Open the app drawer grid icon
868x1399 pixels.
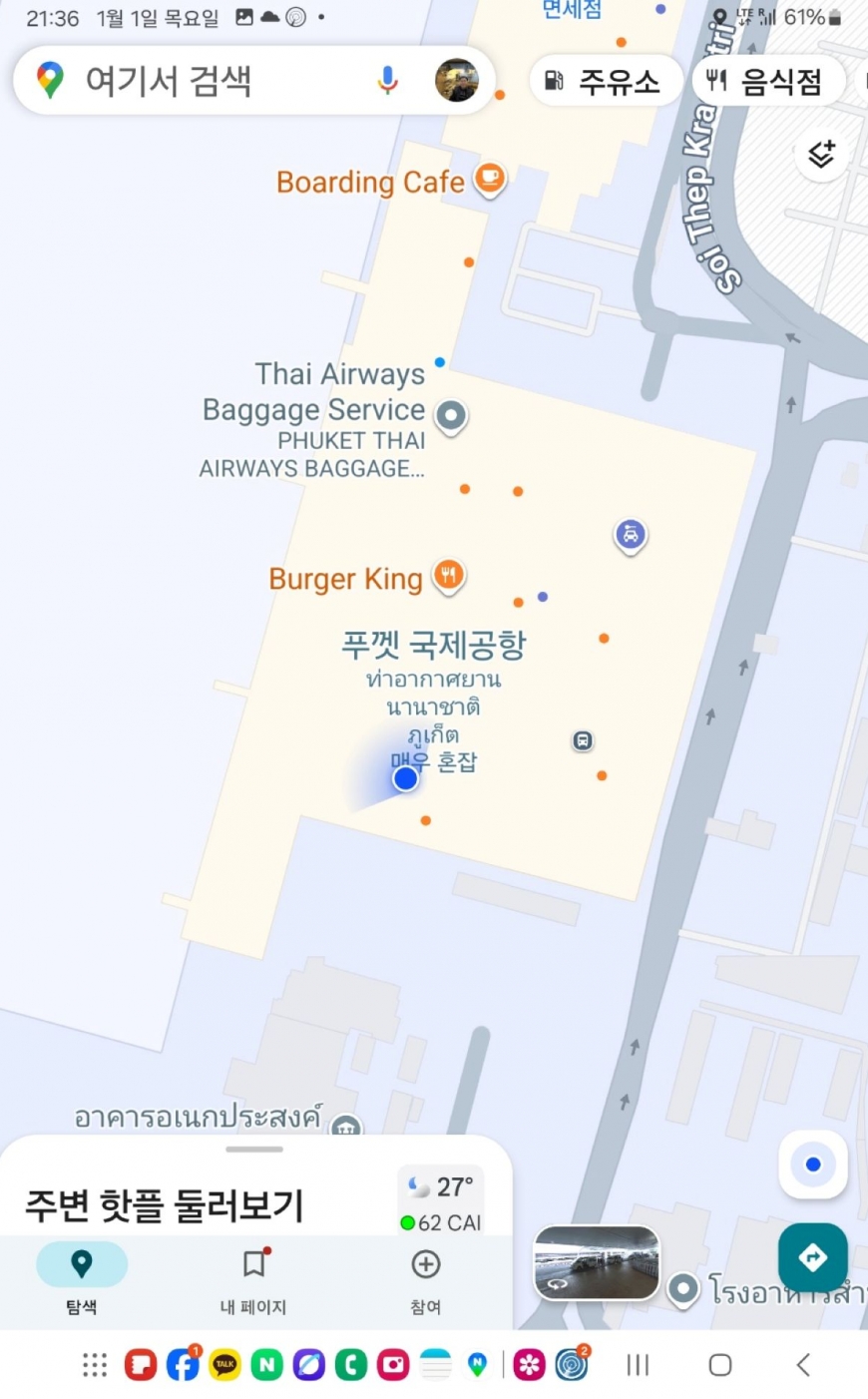(95, 1365)
